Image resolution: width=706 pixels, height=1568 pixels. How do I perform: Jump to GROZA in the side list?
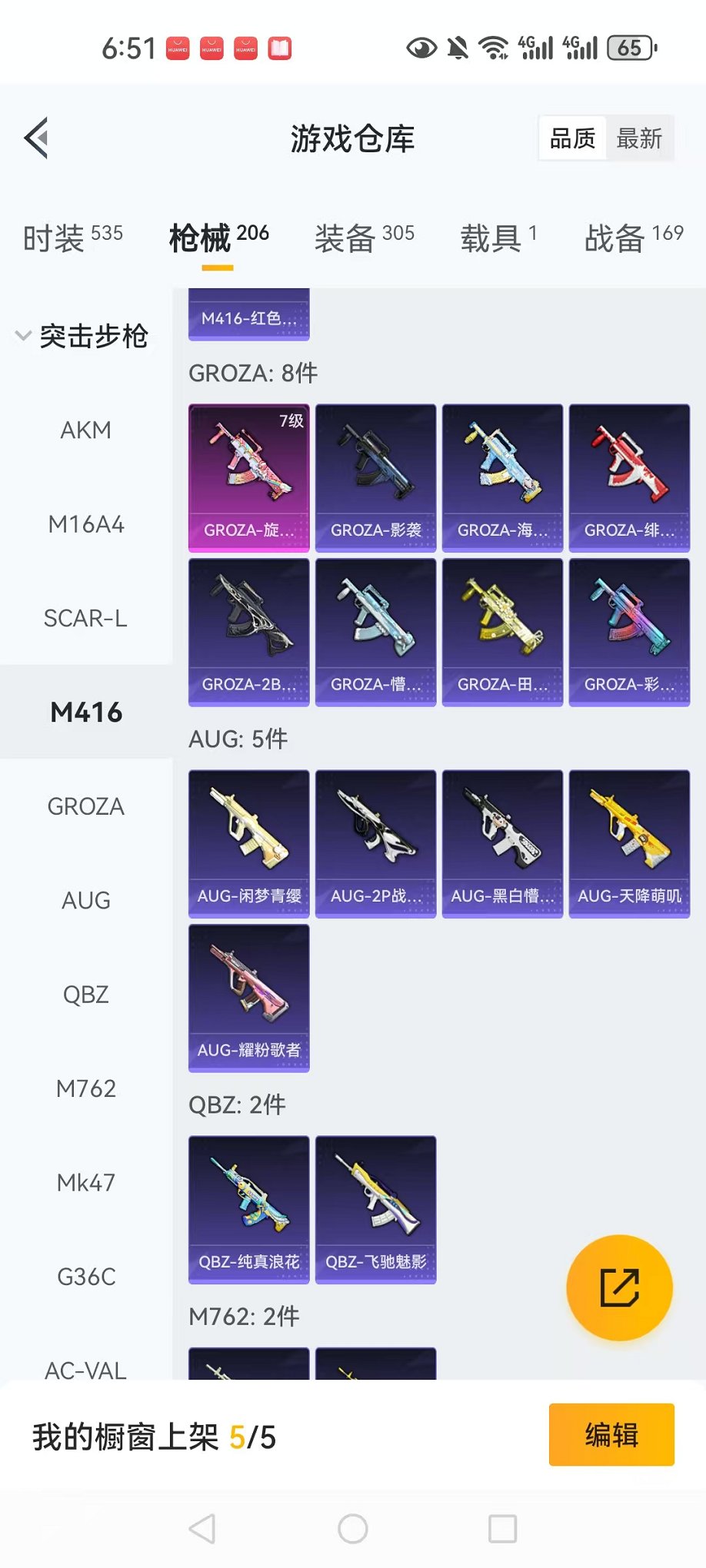point(85,807)
